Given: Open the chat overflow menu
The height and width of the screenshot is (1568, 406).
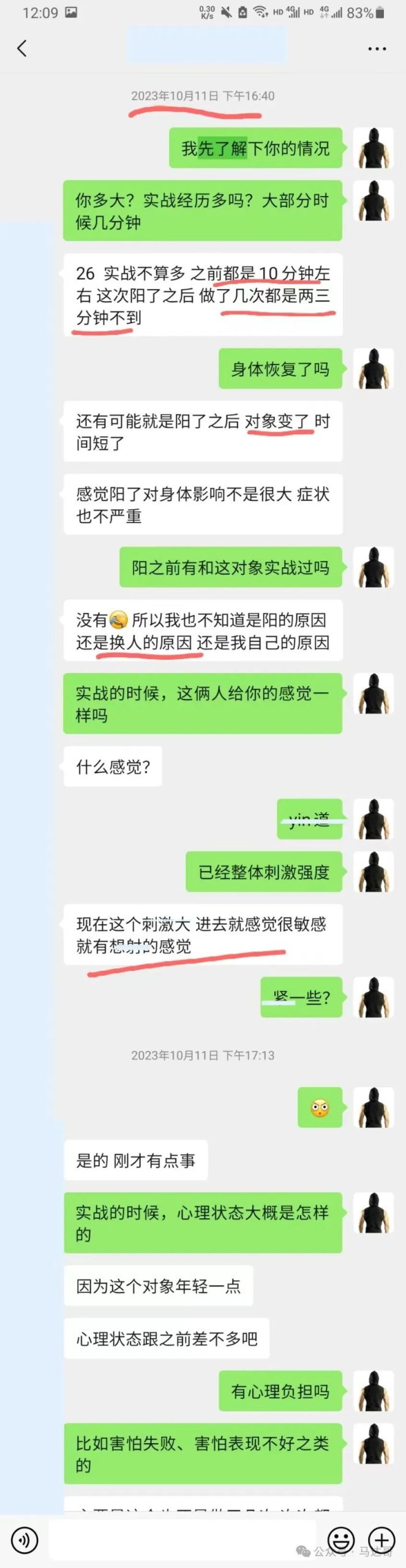Looking at the screenshot, I should click(x=377, y=48).
